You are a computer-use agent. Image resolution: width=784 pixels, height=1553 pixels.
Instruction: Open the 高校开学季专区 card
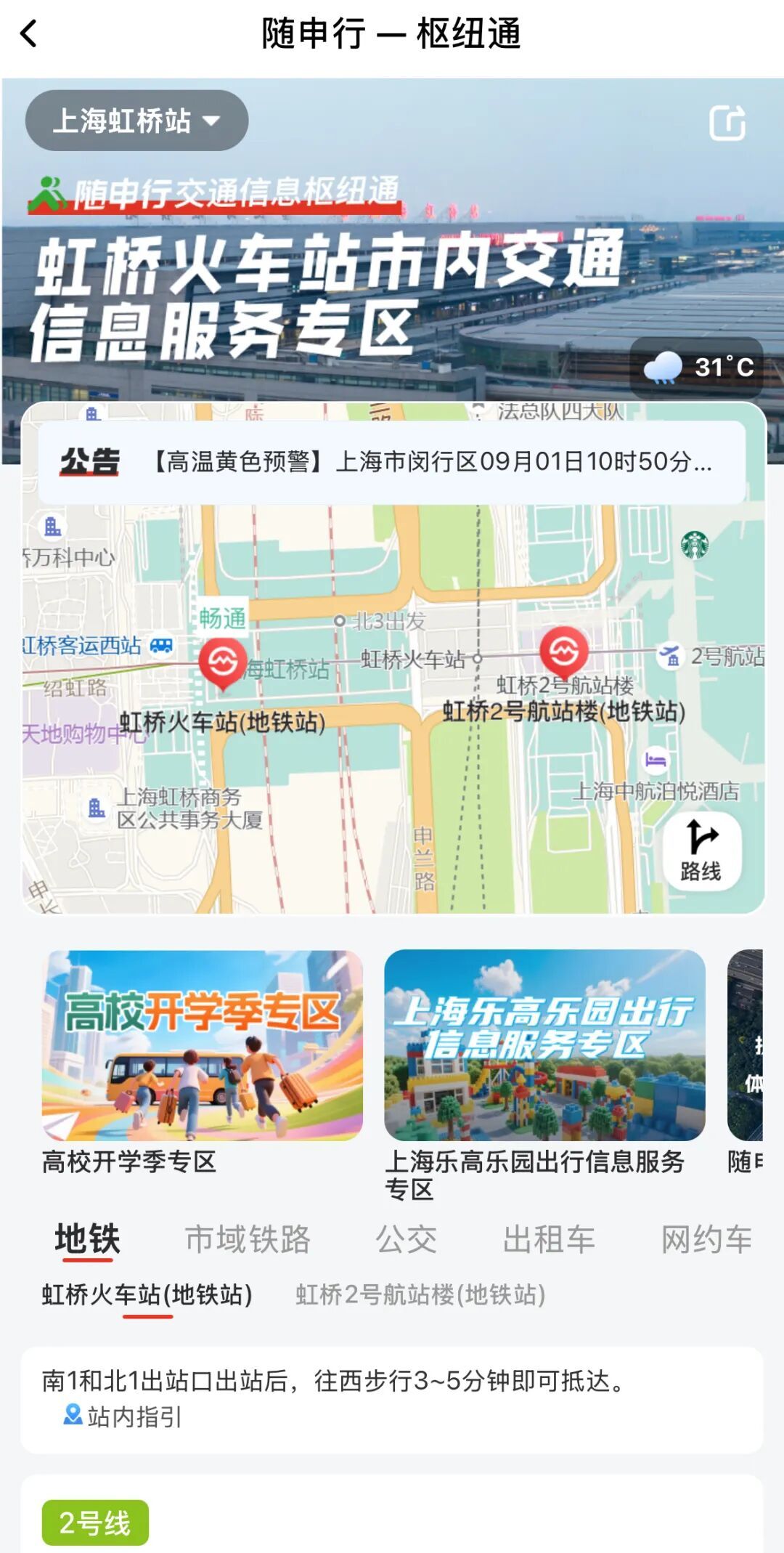(203, 1045)
